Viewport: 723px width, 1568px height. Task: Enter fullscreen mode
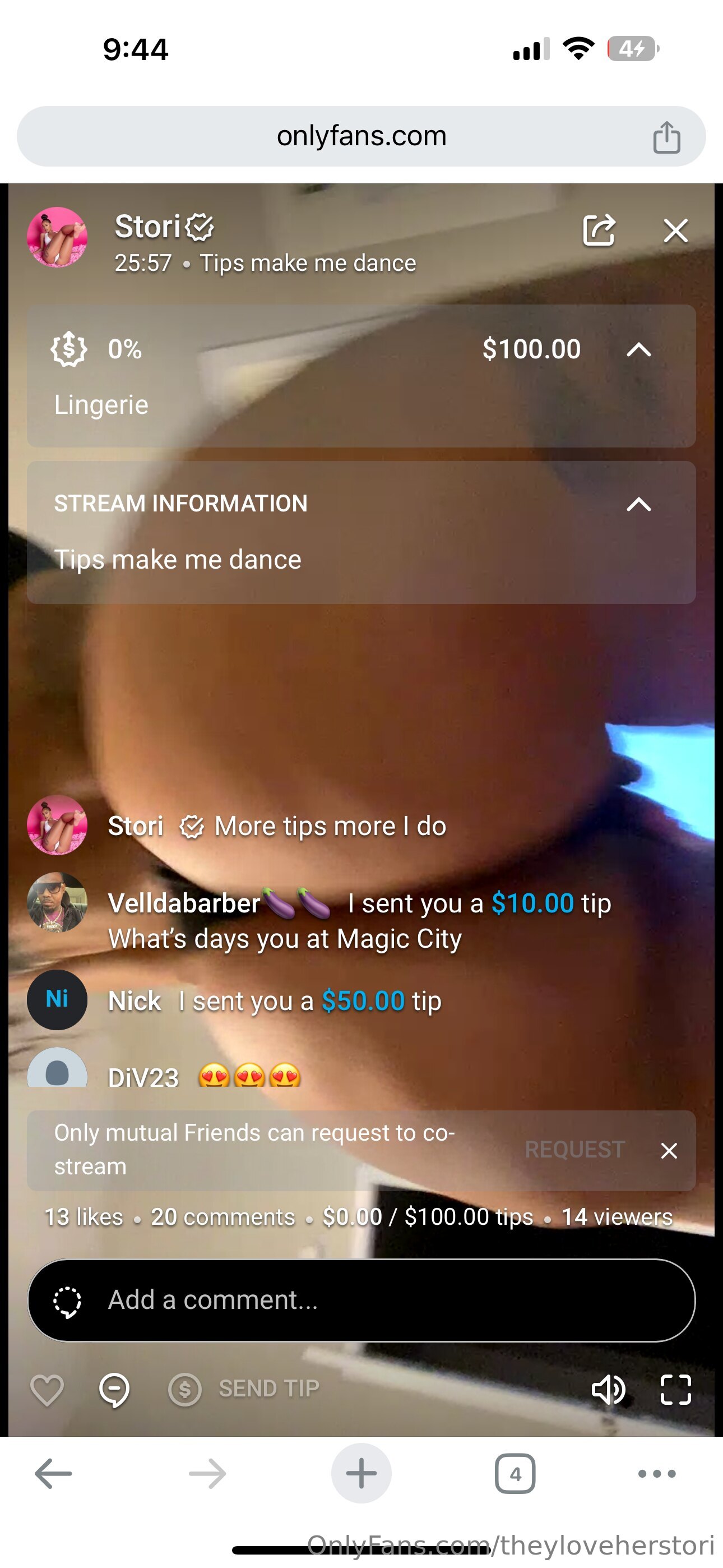[675, 1390]
